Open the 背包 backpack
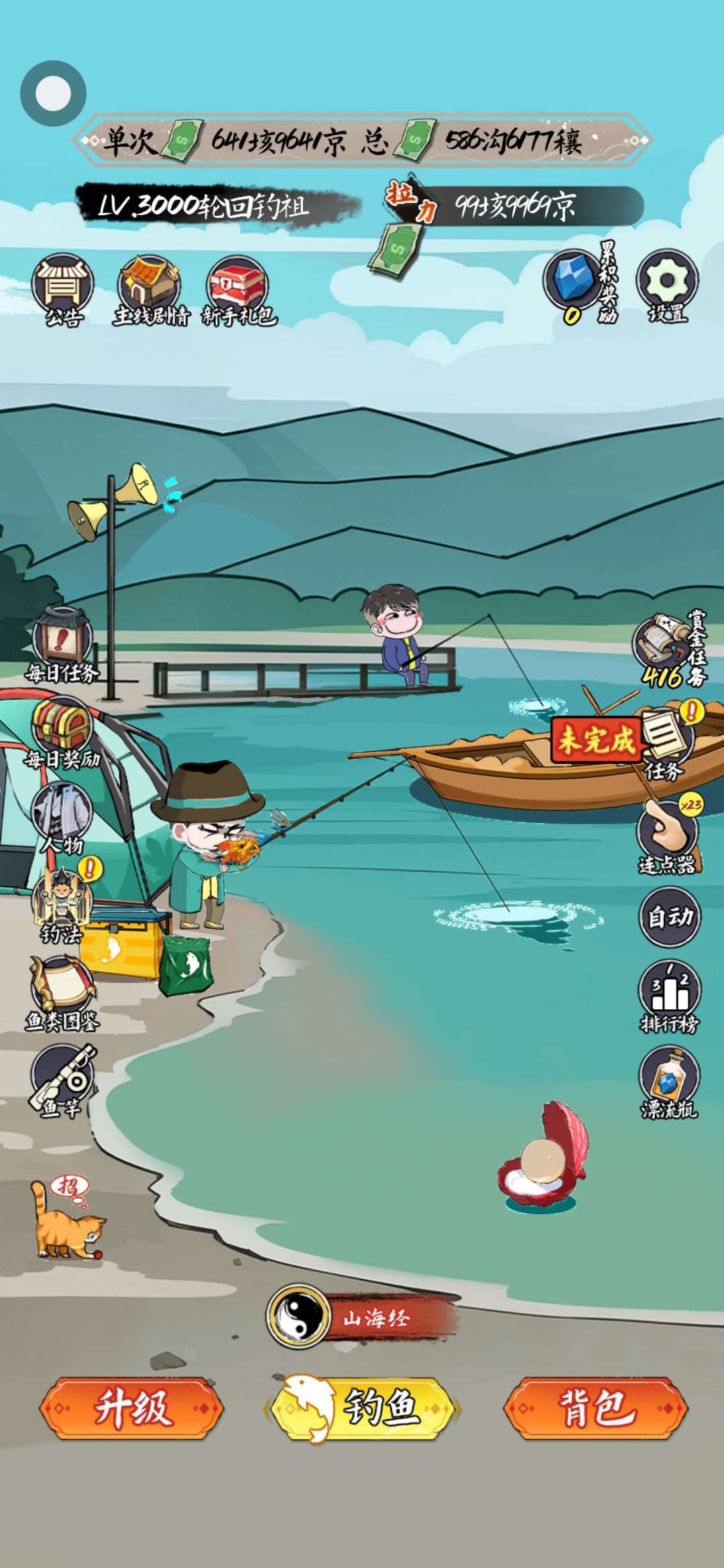Screen dimensions: 724x1568 click(x=596, y=1407)
